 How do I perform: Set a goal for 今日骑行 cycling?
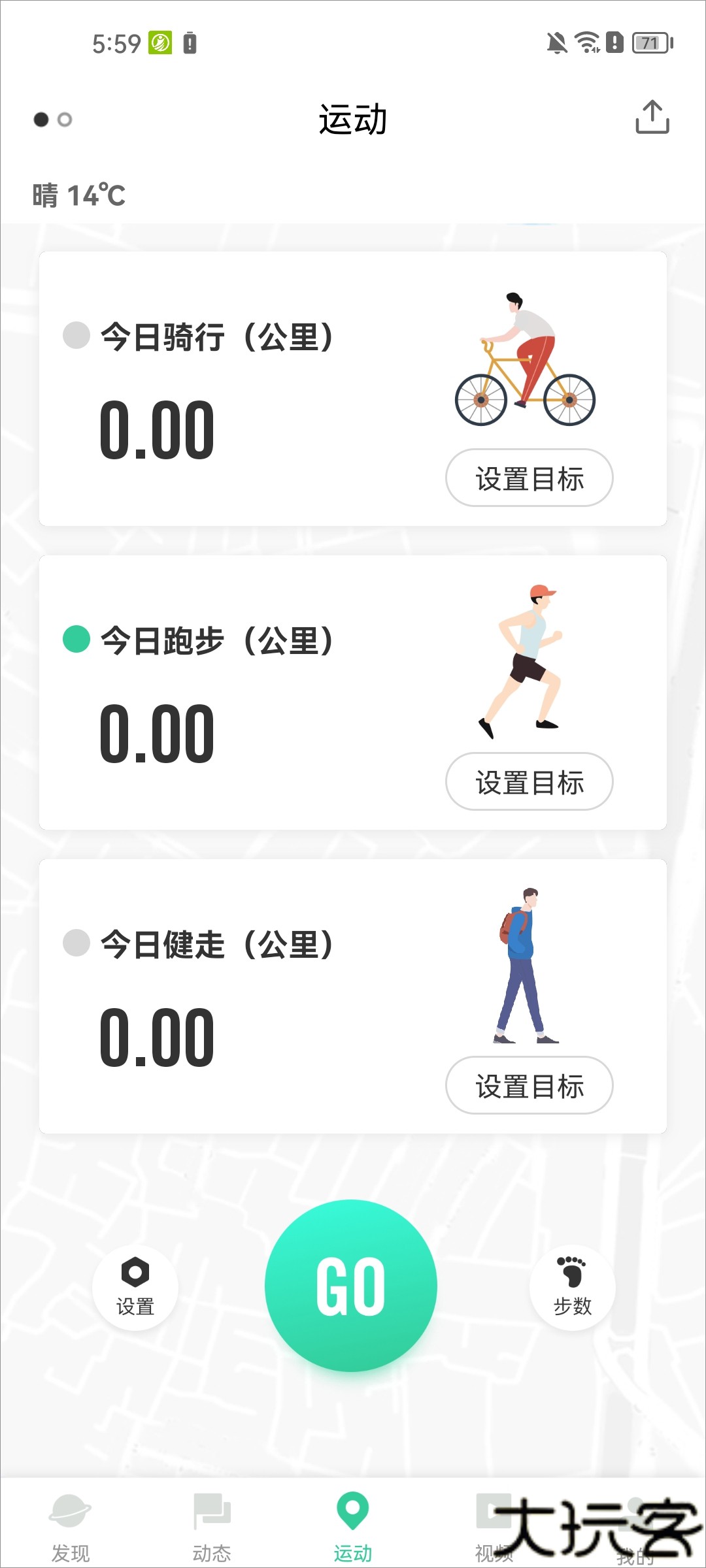pyautogui.click(x=529, y=478)
